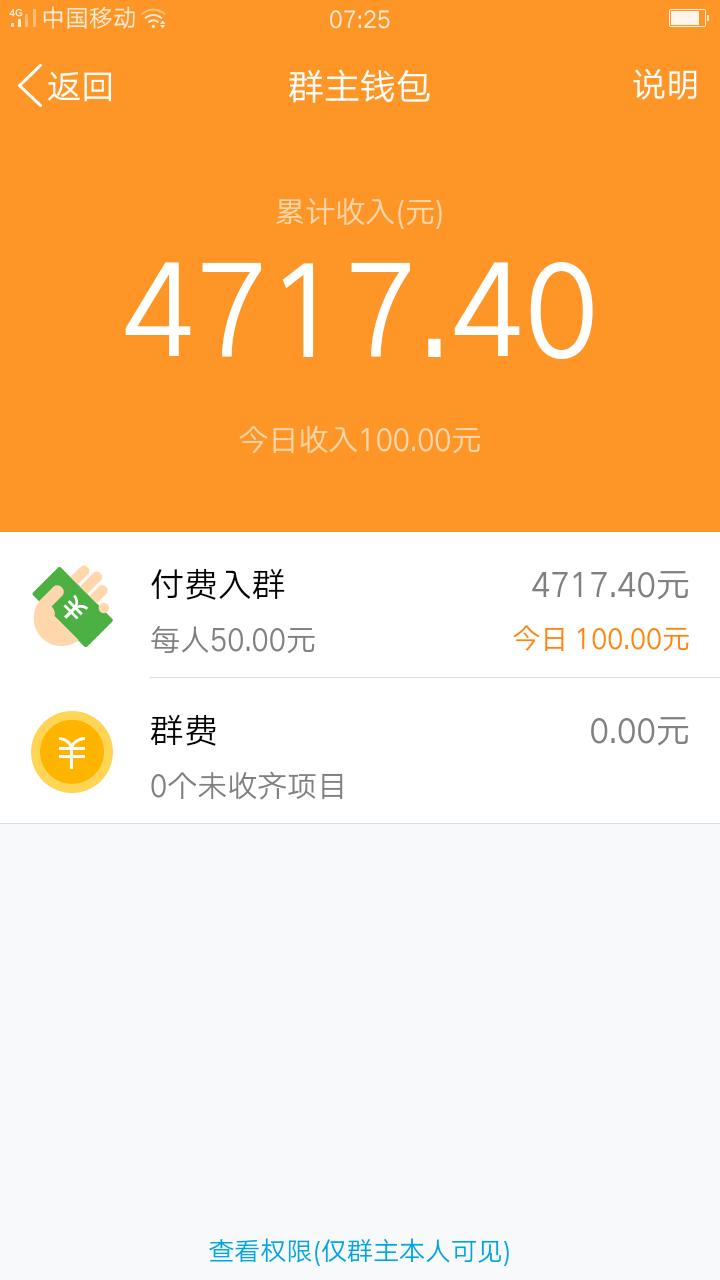Click the cumulative income amount 4717.40
Screen dimensions: 720x1280
coord(360,308)
